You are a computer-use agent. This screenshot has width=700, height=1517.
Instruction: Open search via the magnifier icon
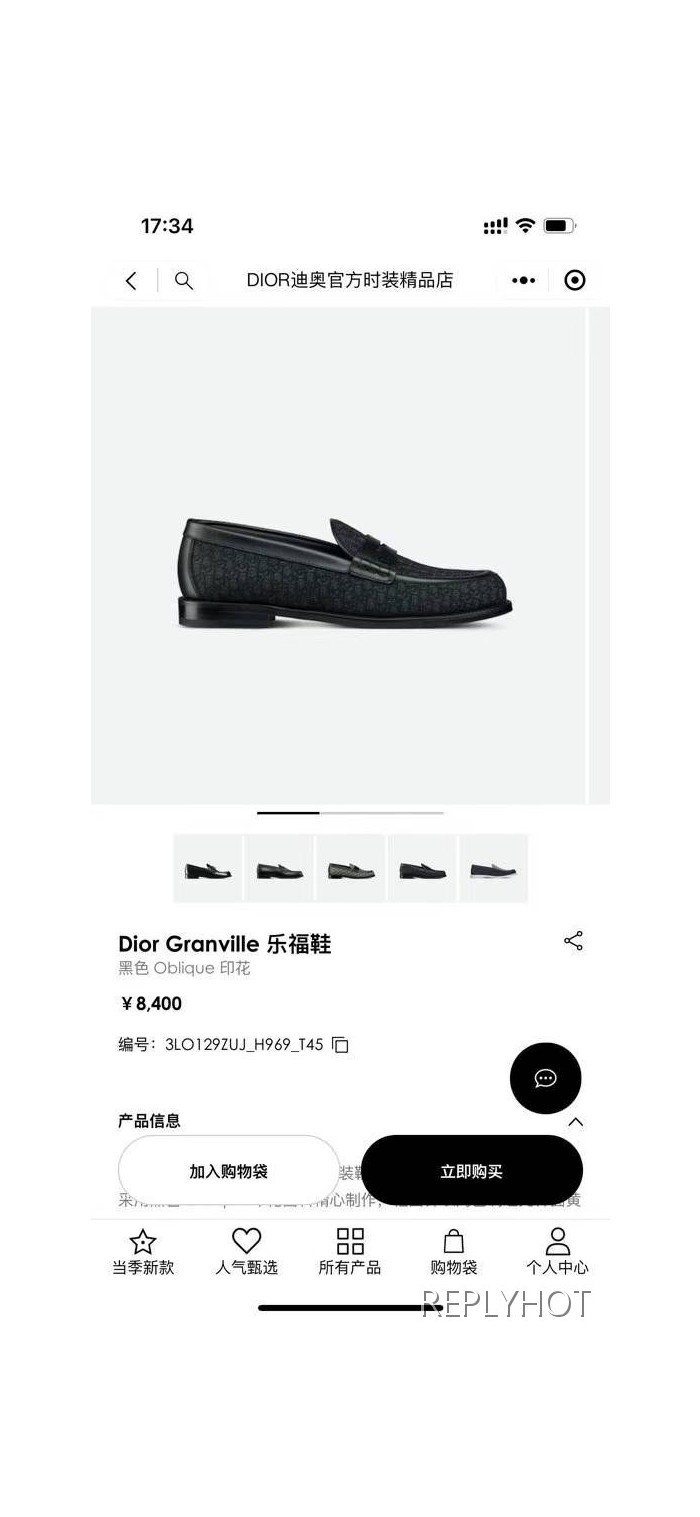(183, 281)
